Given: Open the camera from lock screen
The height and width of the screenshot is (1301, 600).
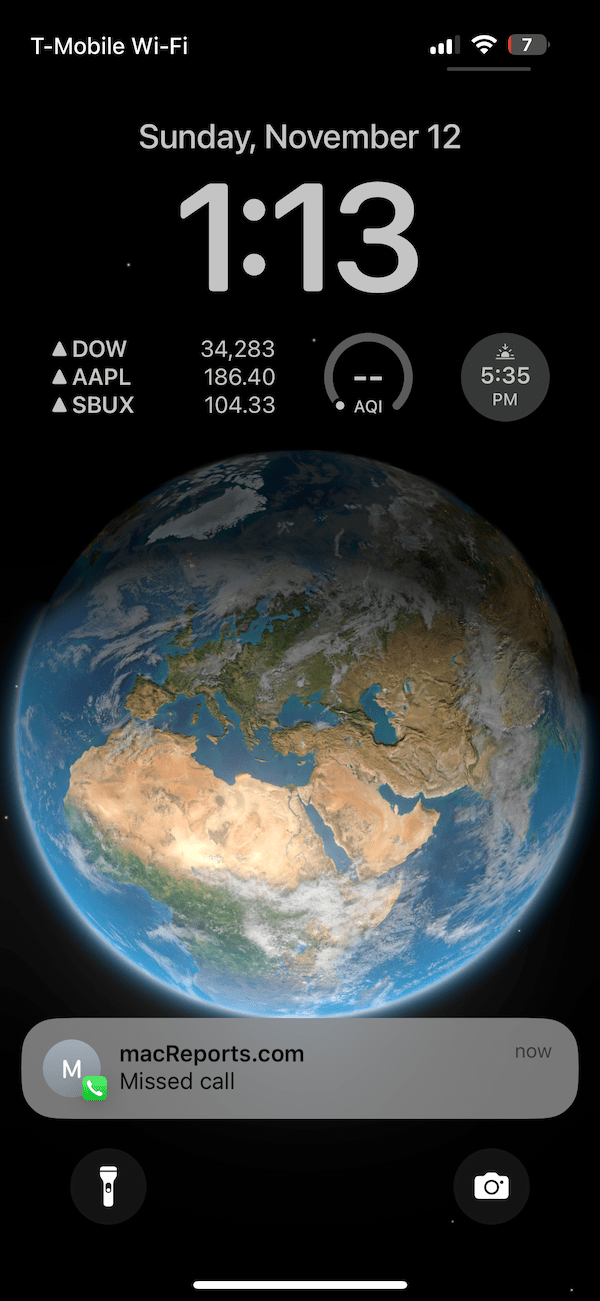Looking at the screenshot, I should [x=491, y=1187].
